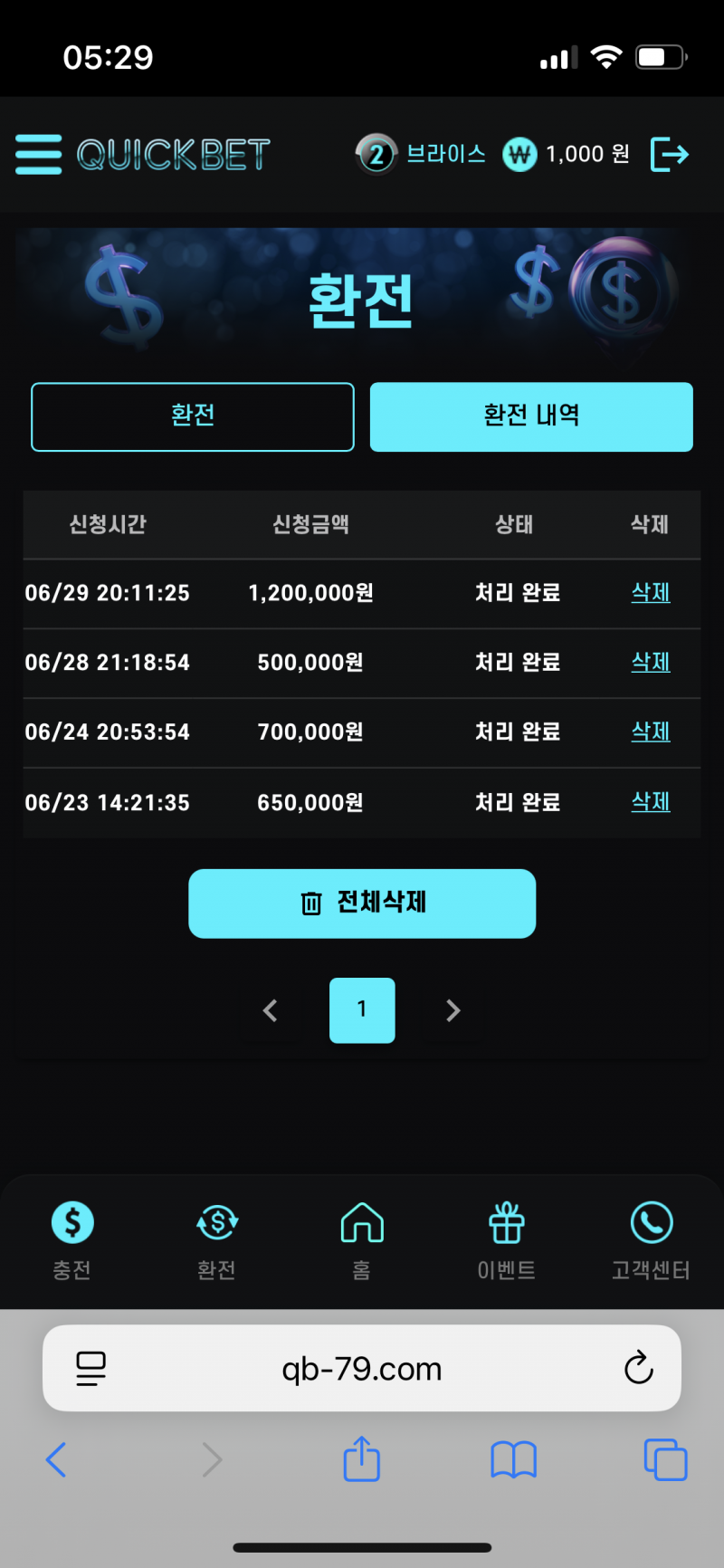Delete the 06/24 700,000원 record
724x1568 pixels.
[650, 731]
